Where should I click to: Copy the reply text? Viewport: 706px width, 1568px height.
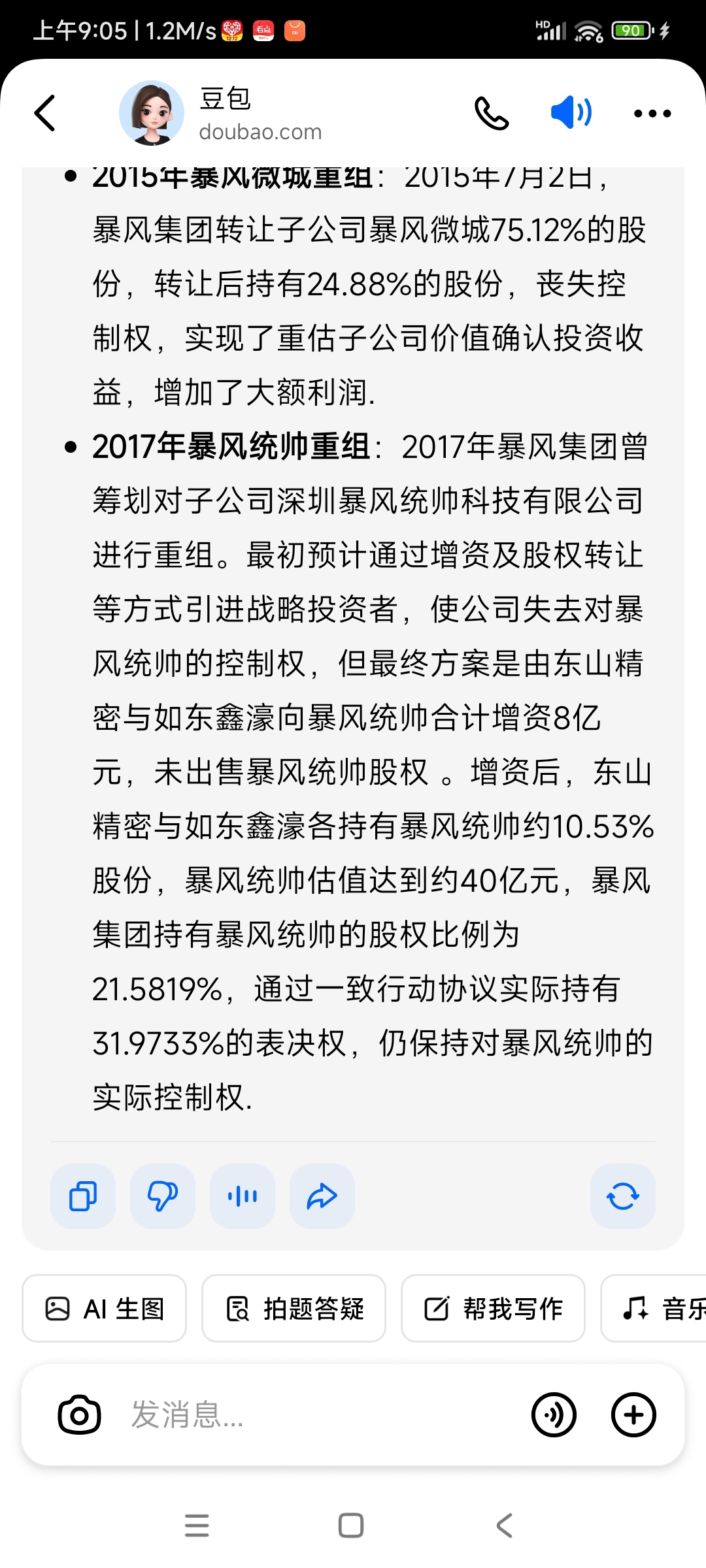[83, 1196]
